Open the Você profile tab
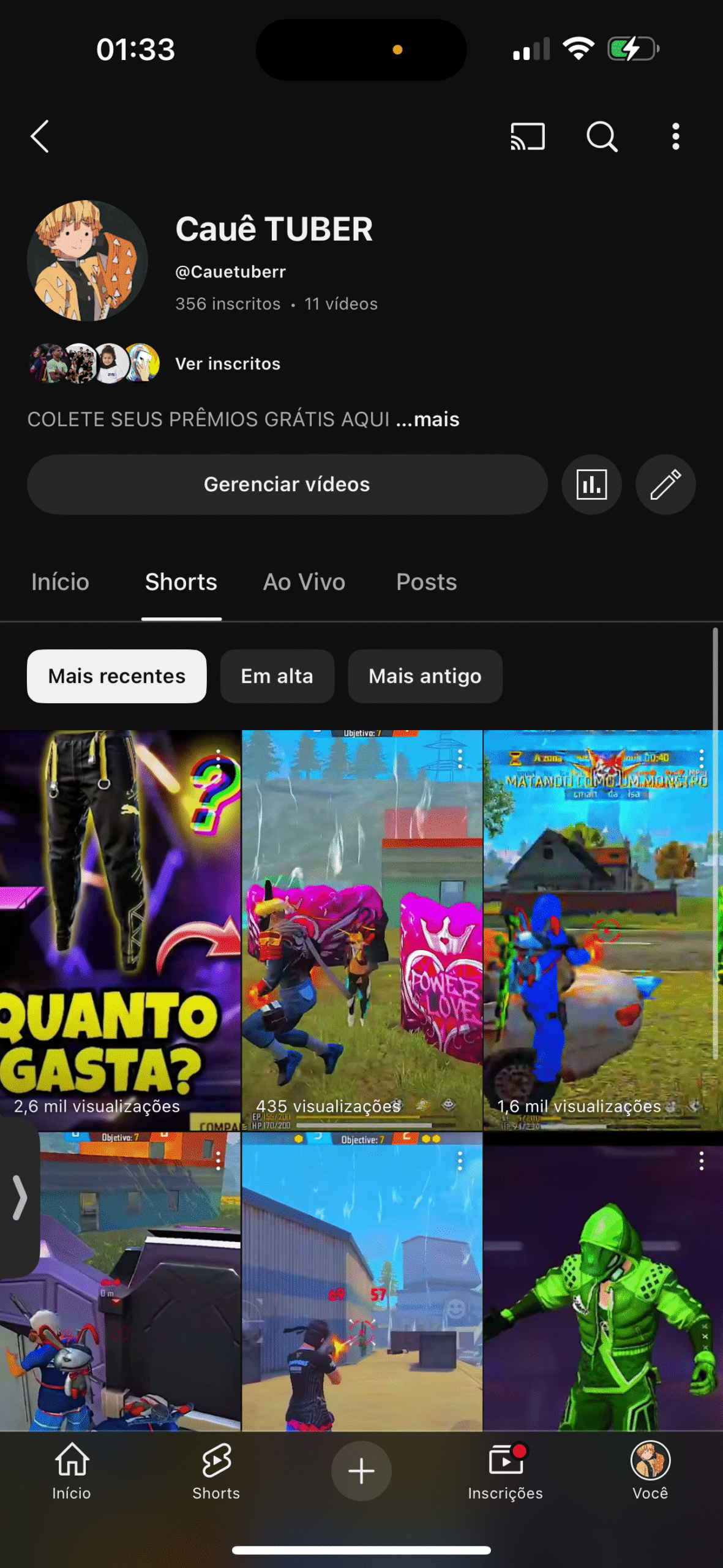The width and height of the screenshot is (723, 1568). pos(650,1471)
